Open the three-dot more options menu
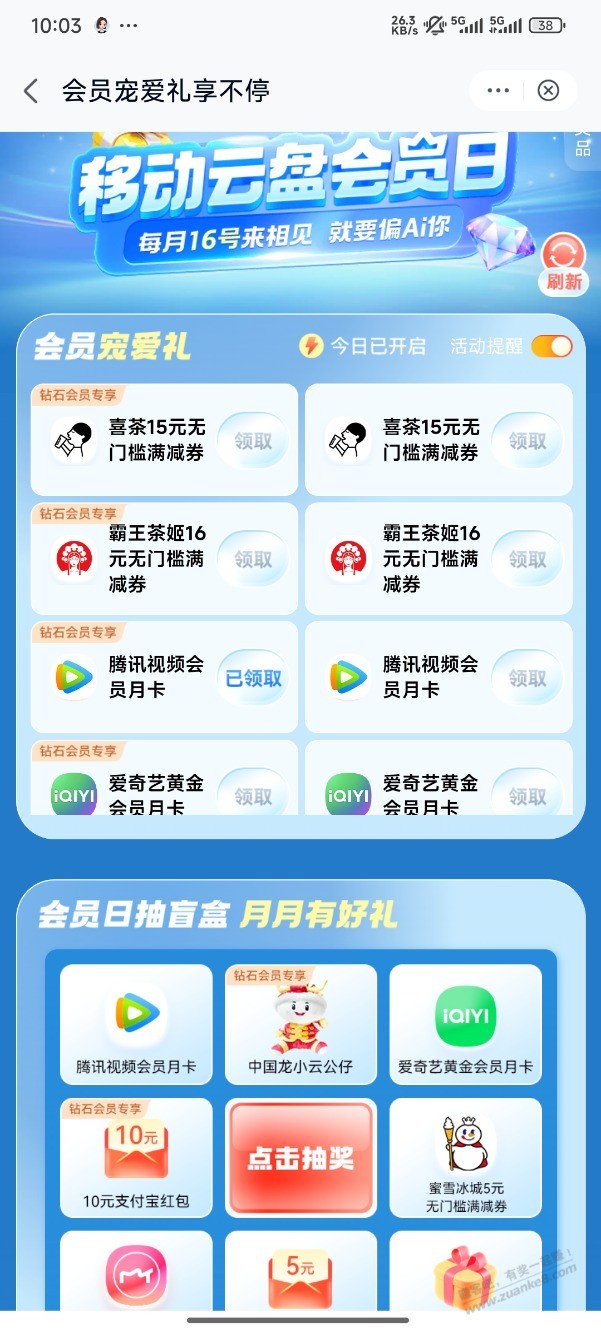This screenshot has height=1334, width=601. pyautogui.click(x=498, y=91)
